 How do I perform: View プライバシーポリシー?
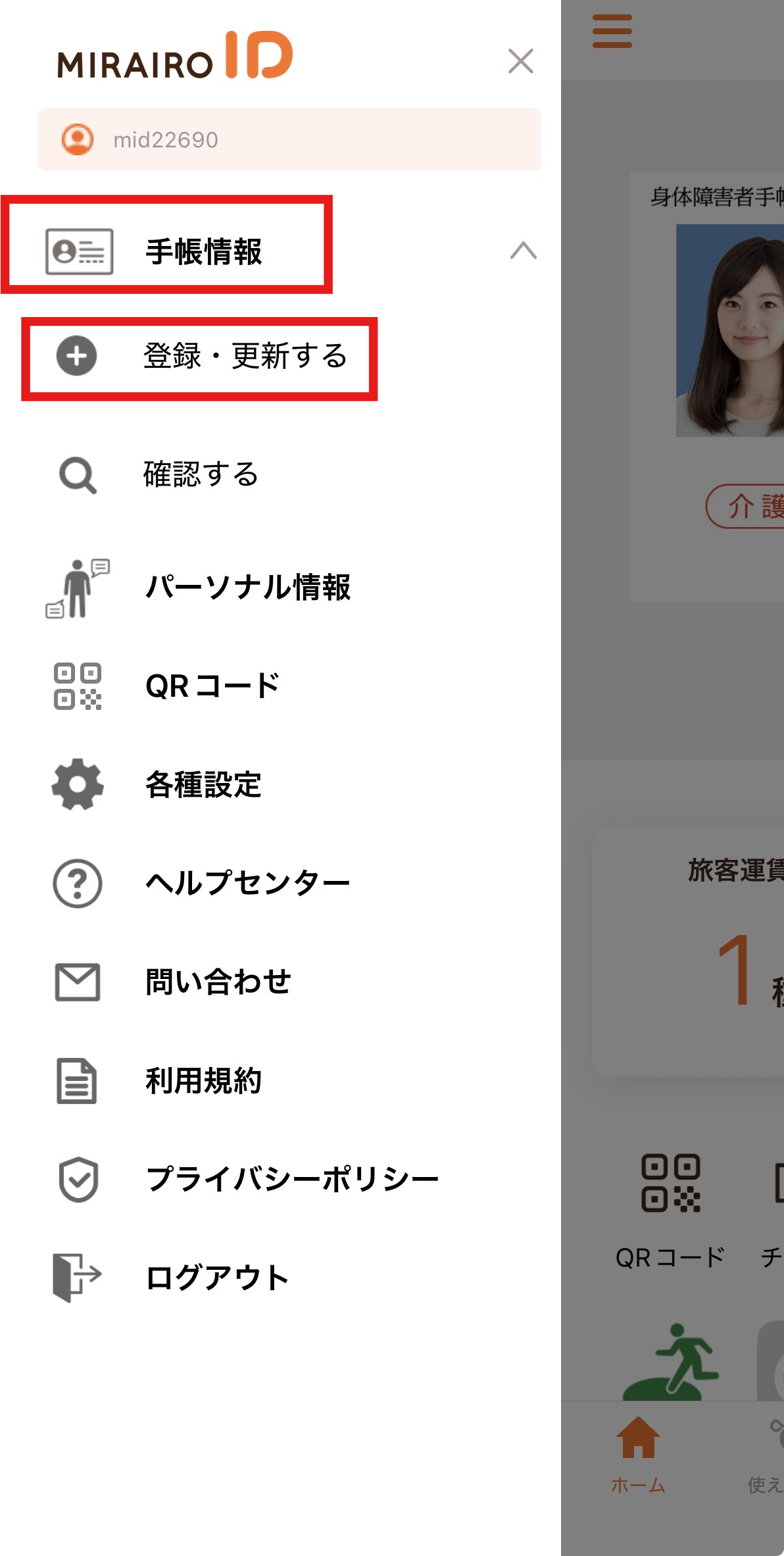292,1179
